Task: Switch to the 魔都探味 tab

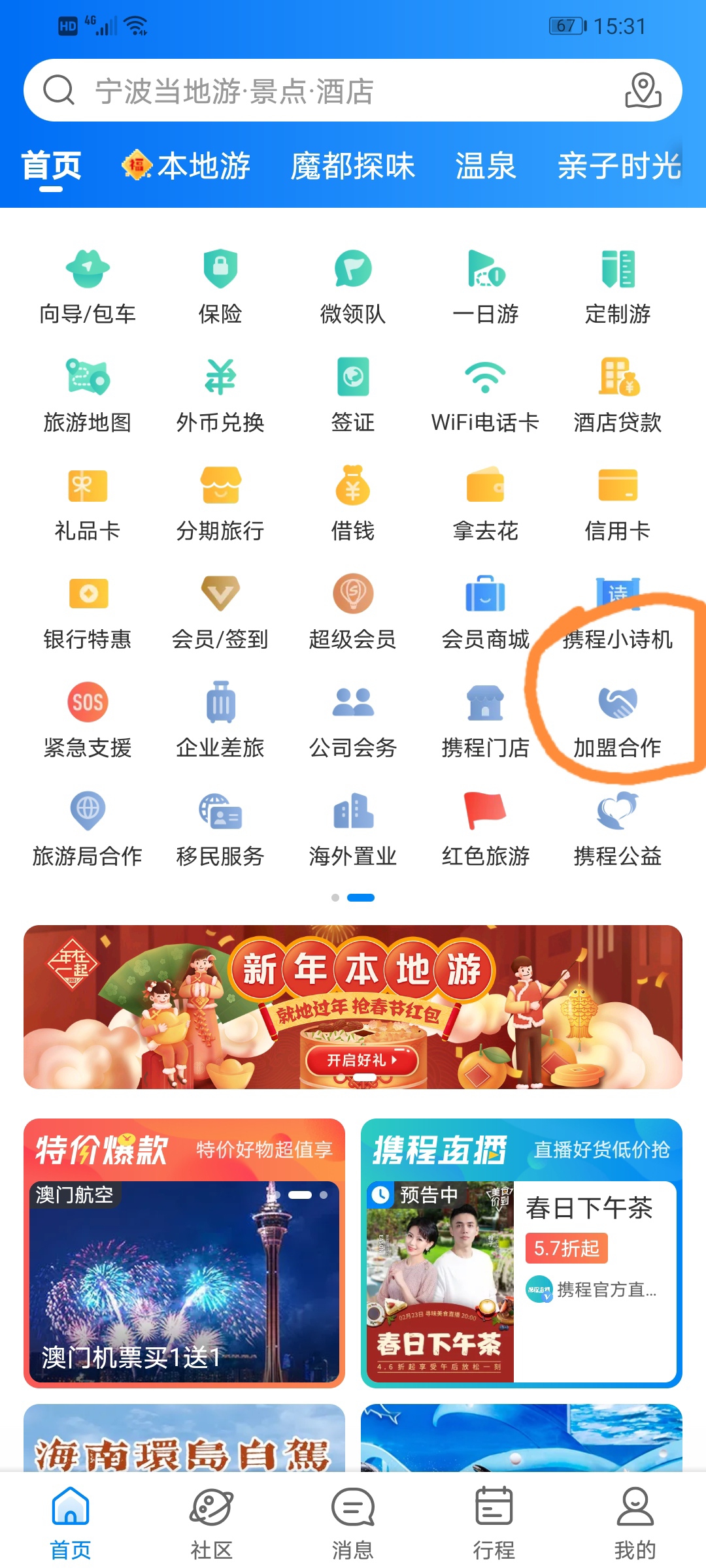Action: pyautogui.click(x=352, y=165)
